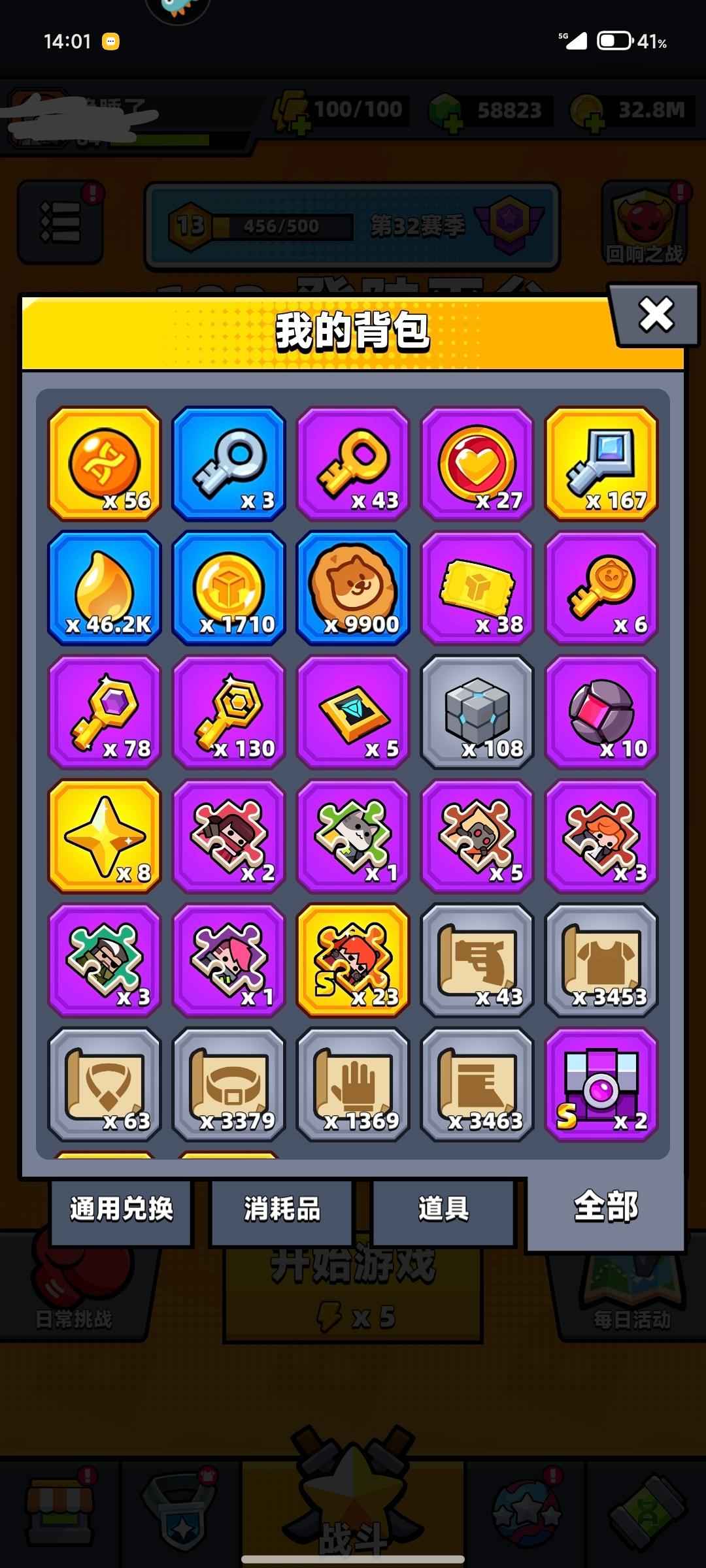Viewport: 706px width, 1568px height.
Task: Open the pistol blueprint scroll x43
Action: tap(477, 960)
